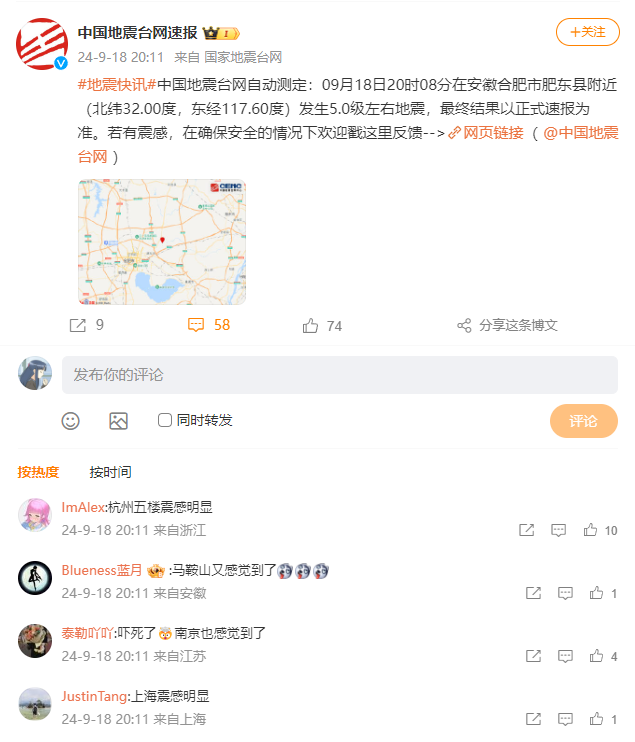Open the 中国地震台网速报 profile name
This screenshot has height=742, width=635.
137,32
